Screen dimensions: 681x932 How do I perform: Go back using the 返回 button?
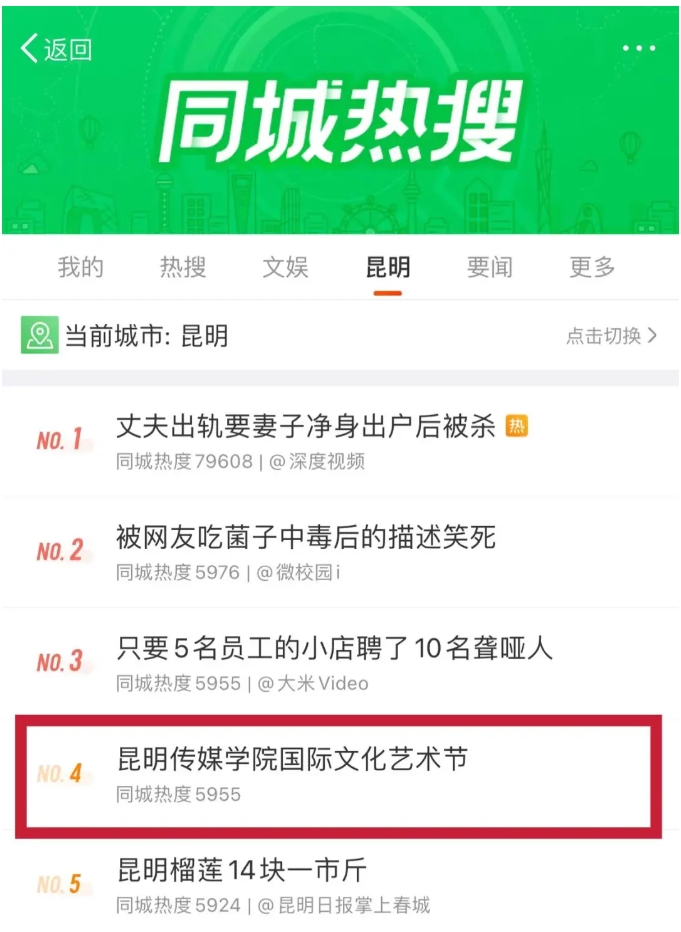pyautogui.click(x=56, y=49)
